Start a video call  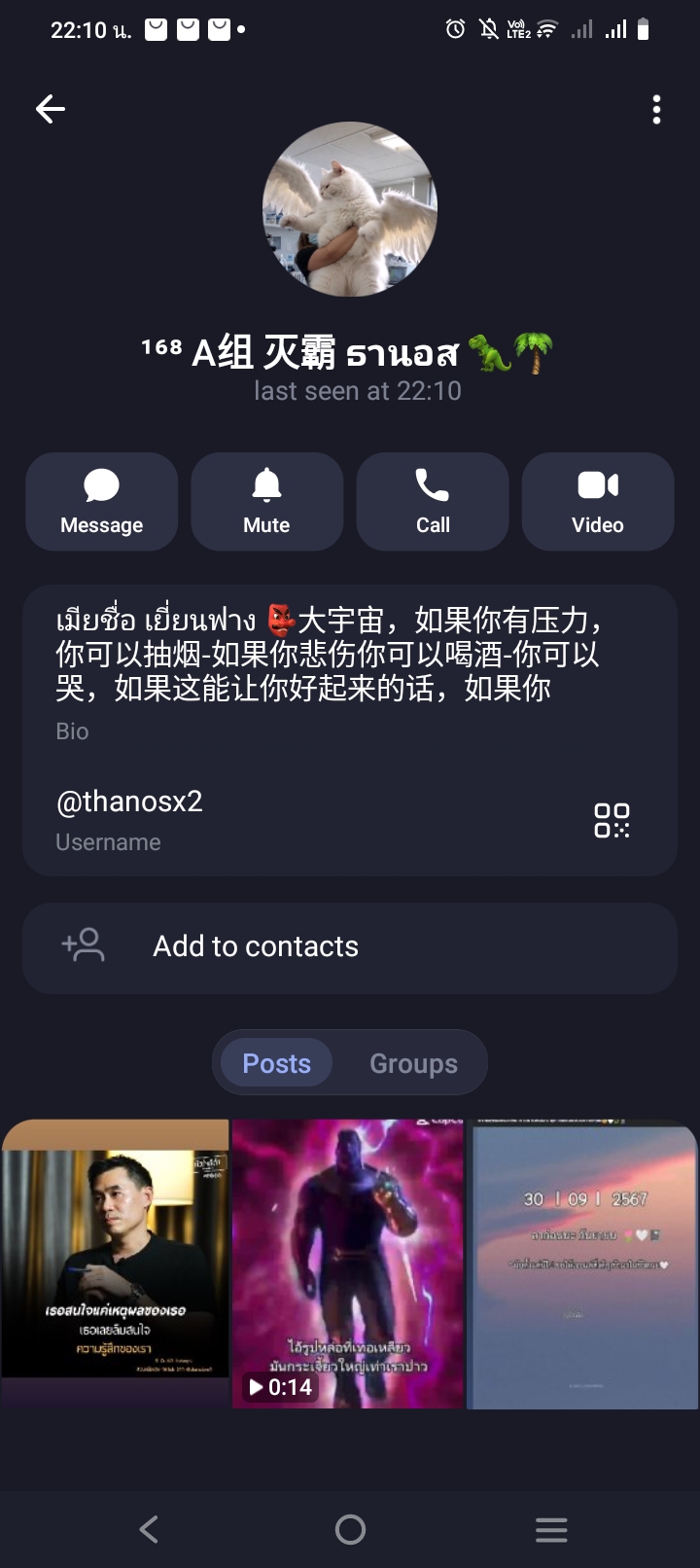pyautogui.click(x=598, y=502)
